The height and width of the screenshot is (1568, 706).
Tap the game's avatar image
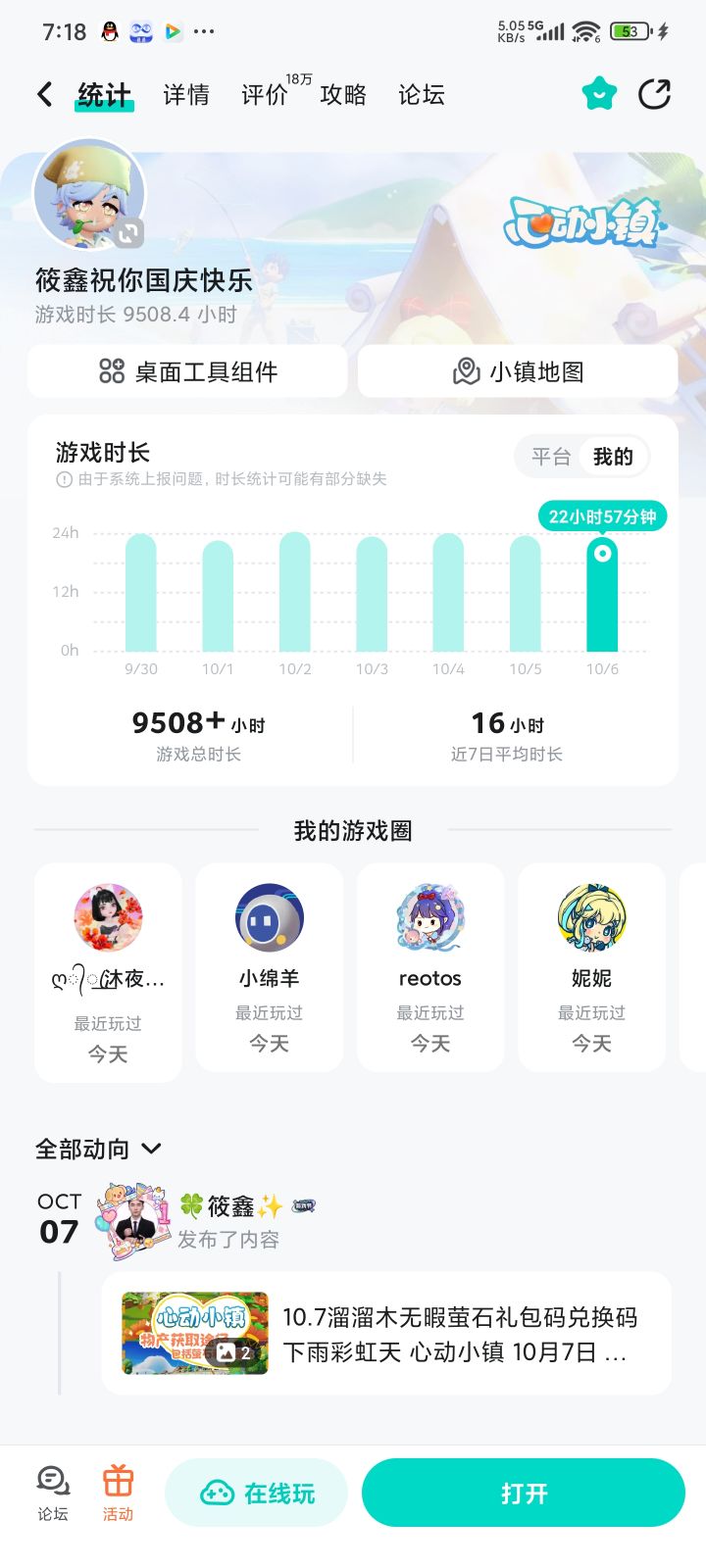tap(88, 191)
